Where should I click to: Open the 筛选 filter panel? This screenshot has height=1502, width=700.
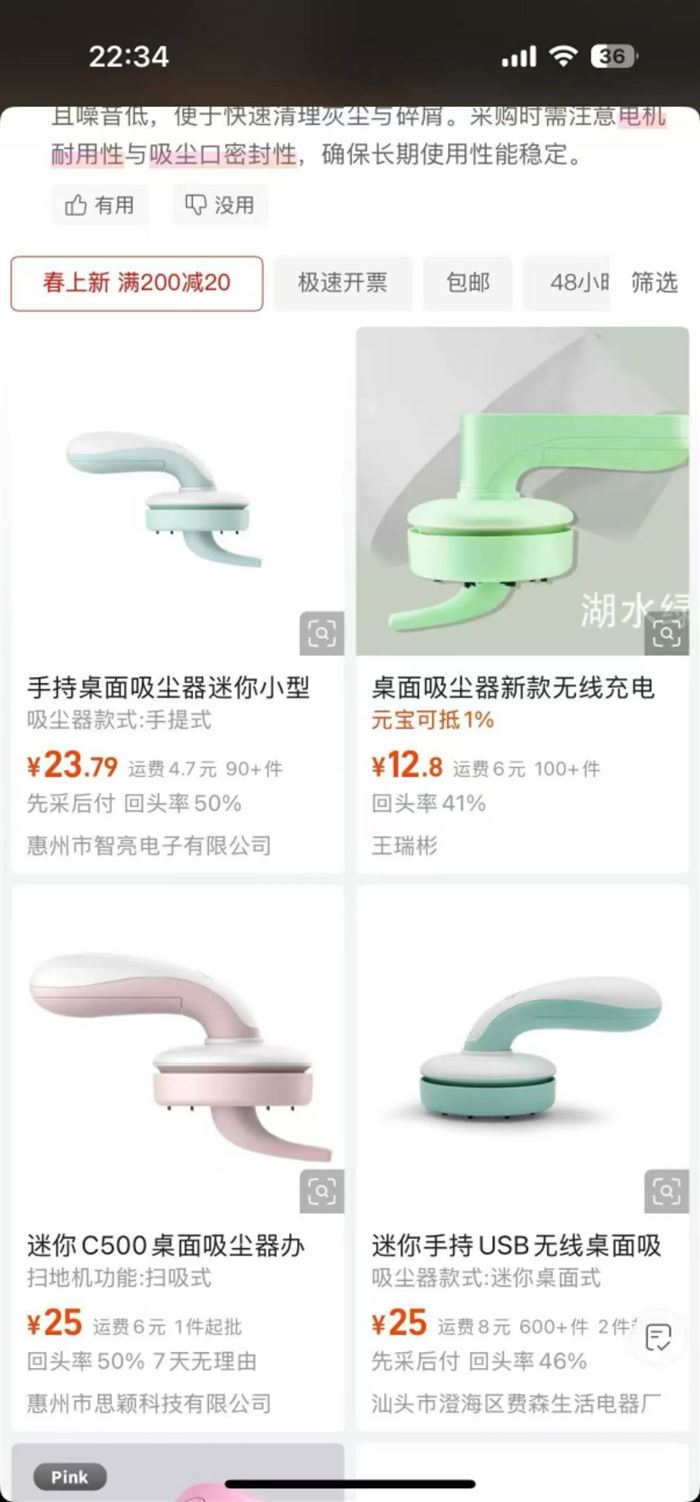coord(655,283)
